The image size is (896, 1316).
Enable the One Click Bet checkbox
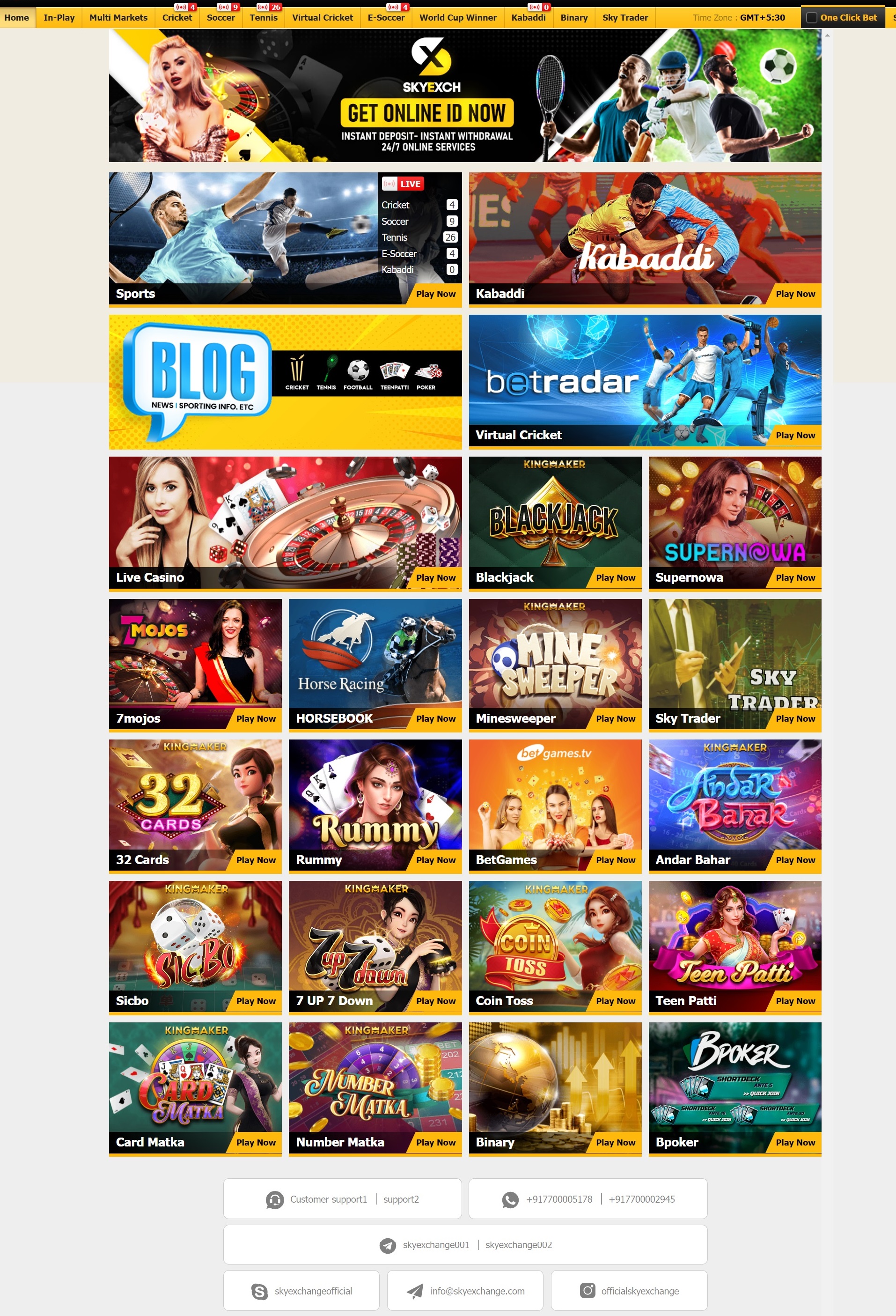(x=811, y=17)
